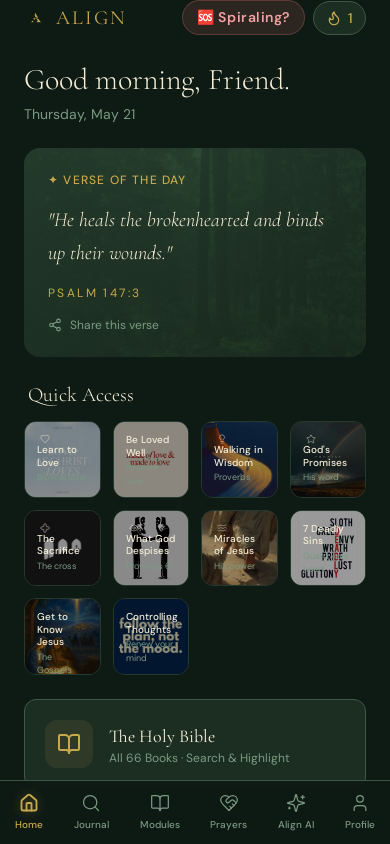Image resolution: width=390 pixels, height=844 pixels.
Task: Open Miracles of Jesus tile
Action: pyautogui.click(x=239, y=548)
